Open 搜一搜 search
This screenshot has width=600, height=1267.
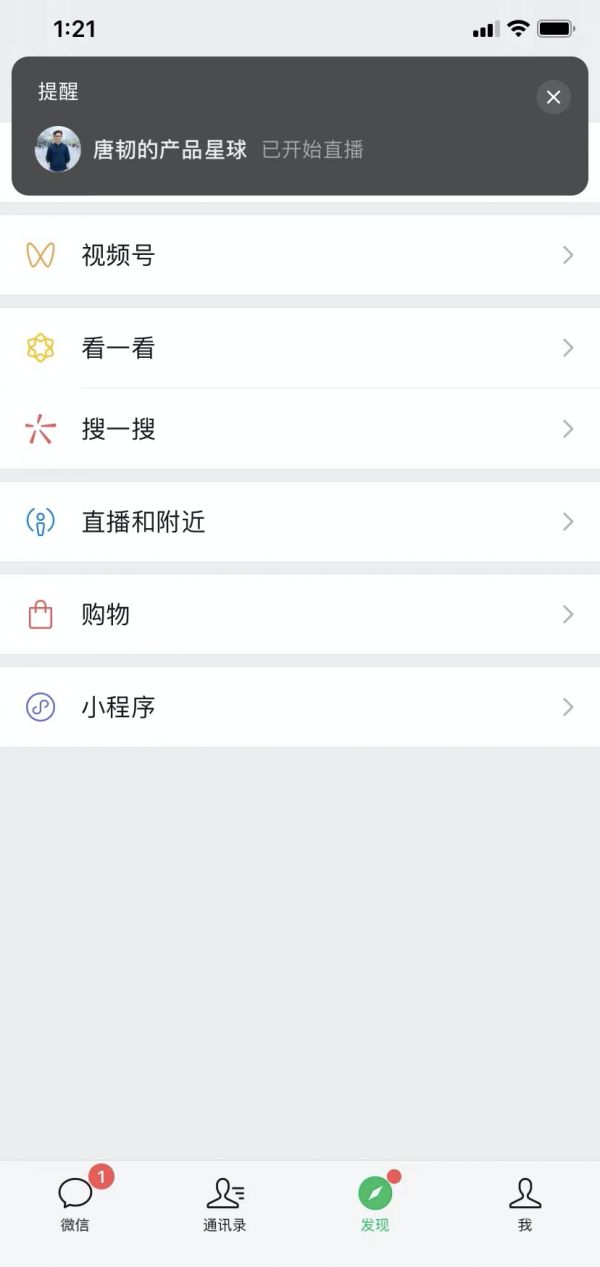(300, 429)
